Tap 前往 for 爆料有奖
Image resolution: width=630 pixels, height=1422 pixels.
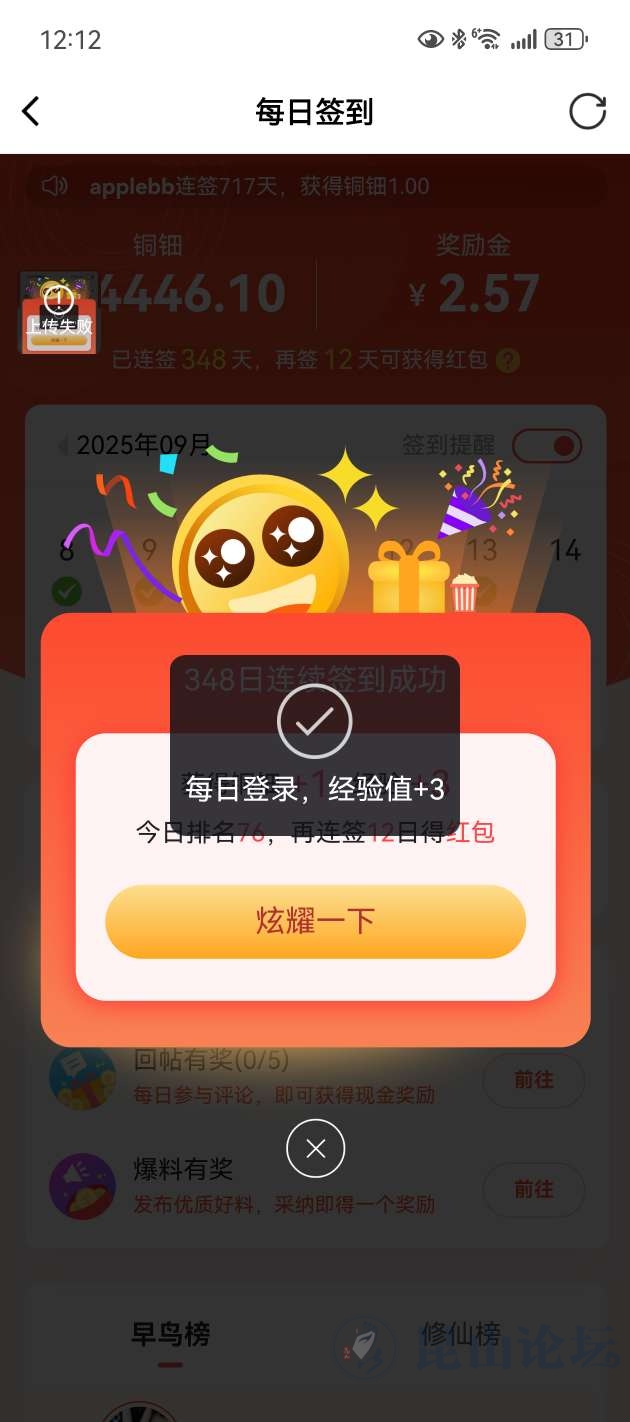(533, 1189)
